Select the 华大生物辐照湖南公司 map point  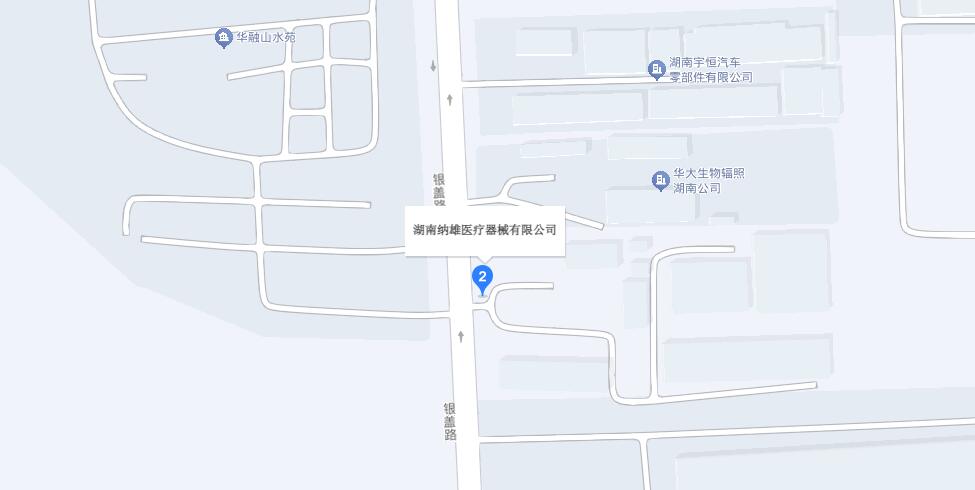tap(660, 180)
